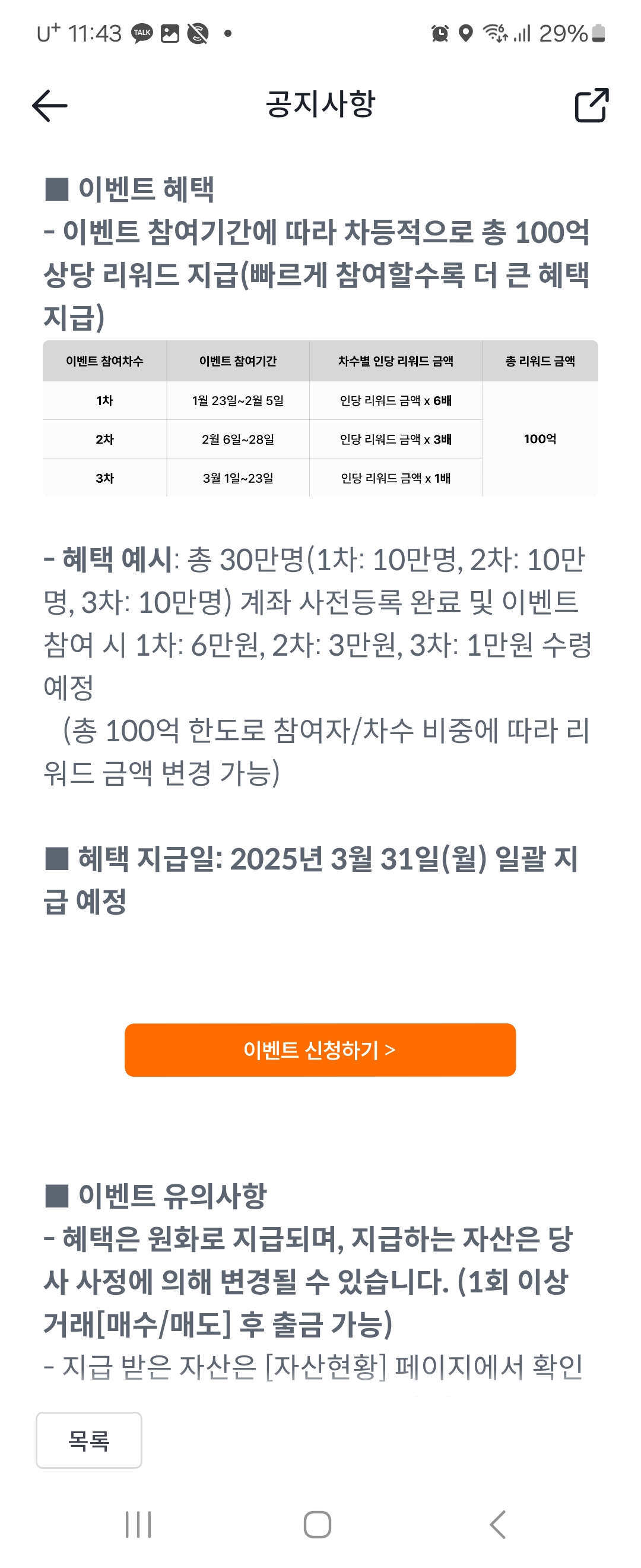
Task: Open notice in external browser icon
Action: pos(591,105)
